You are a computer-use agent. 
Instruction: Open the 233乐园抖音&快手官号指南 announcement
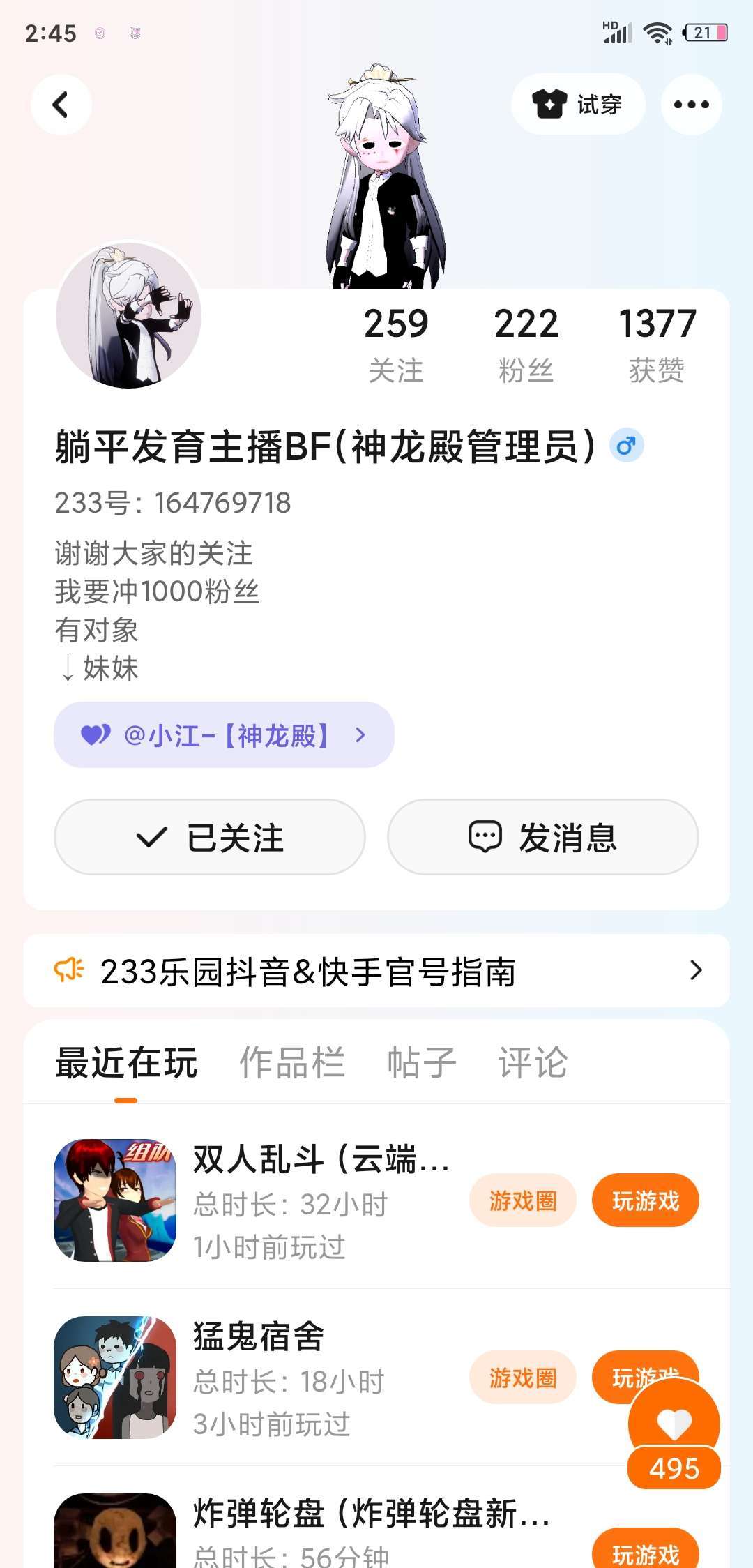(x=376, y=971)
